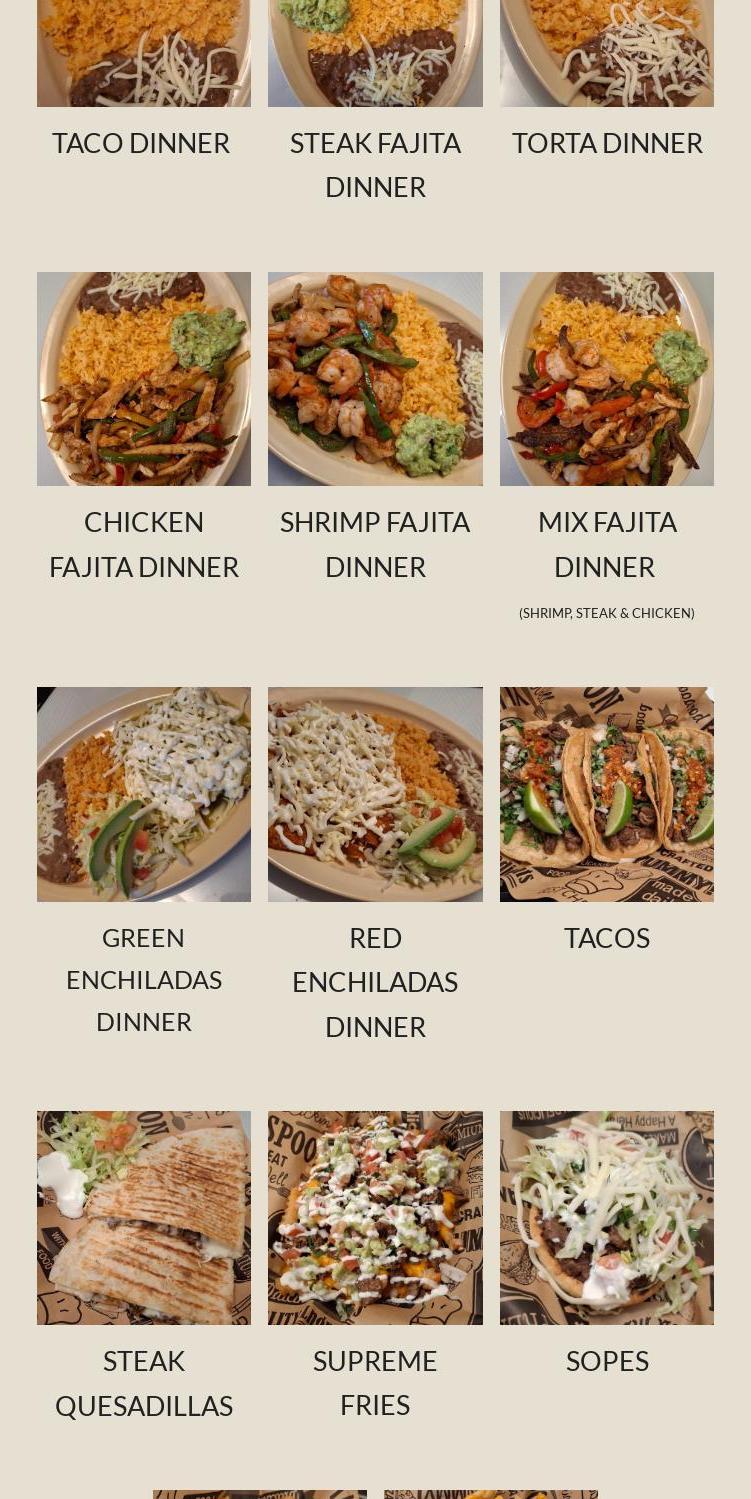Select the Red Enchiladas Dinner tile
Viewport: 751px width, 1499px height.
375,794
